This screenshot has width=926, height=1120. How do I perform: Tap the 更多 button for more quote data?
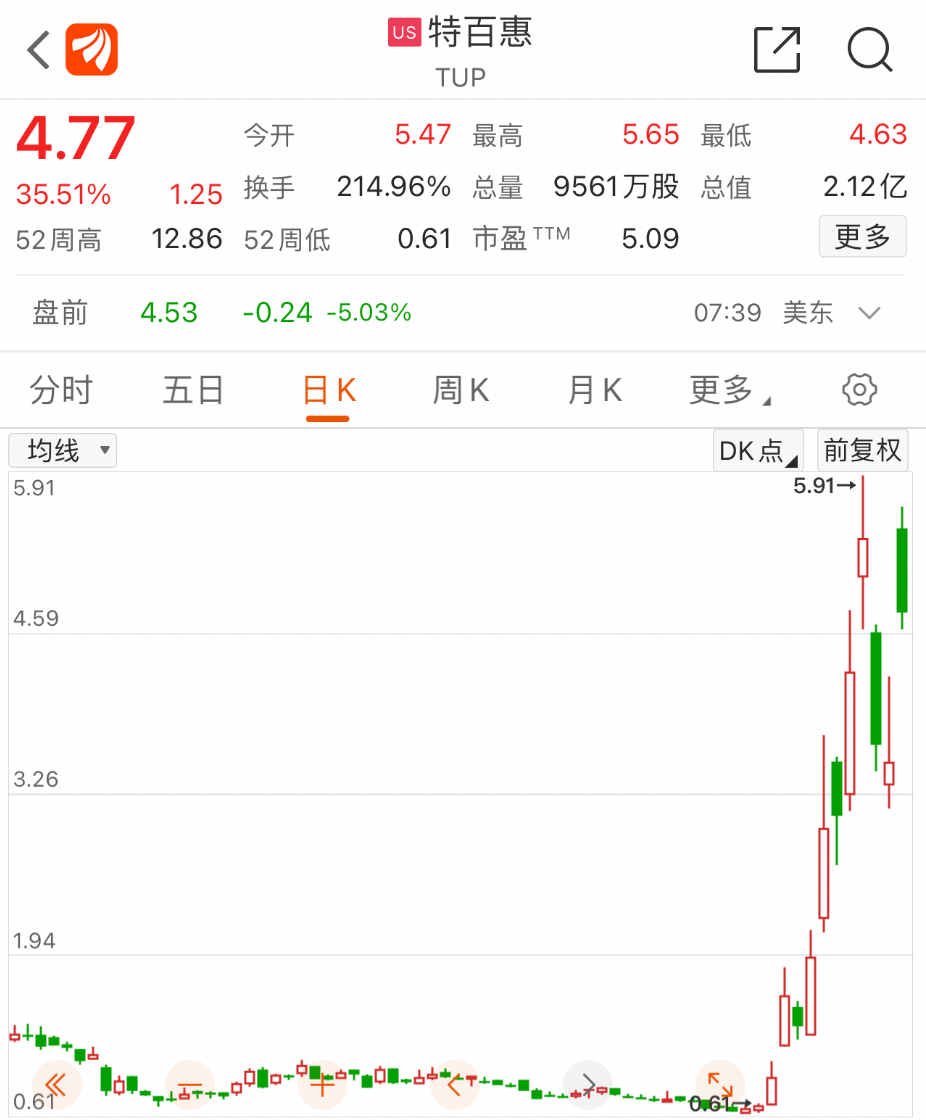tap(862, 237)
